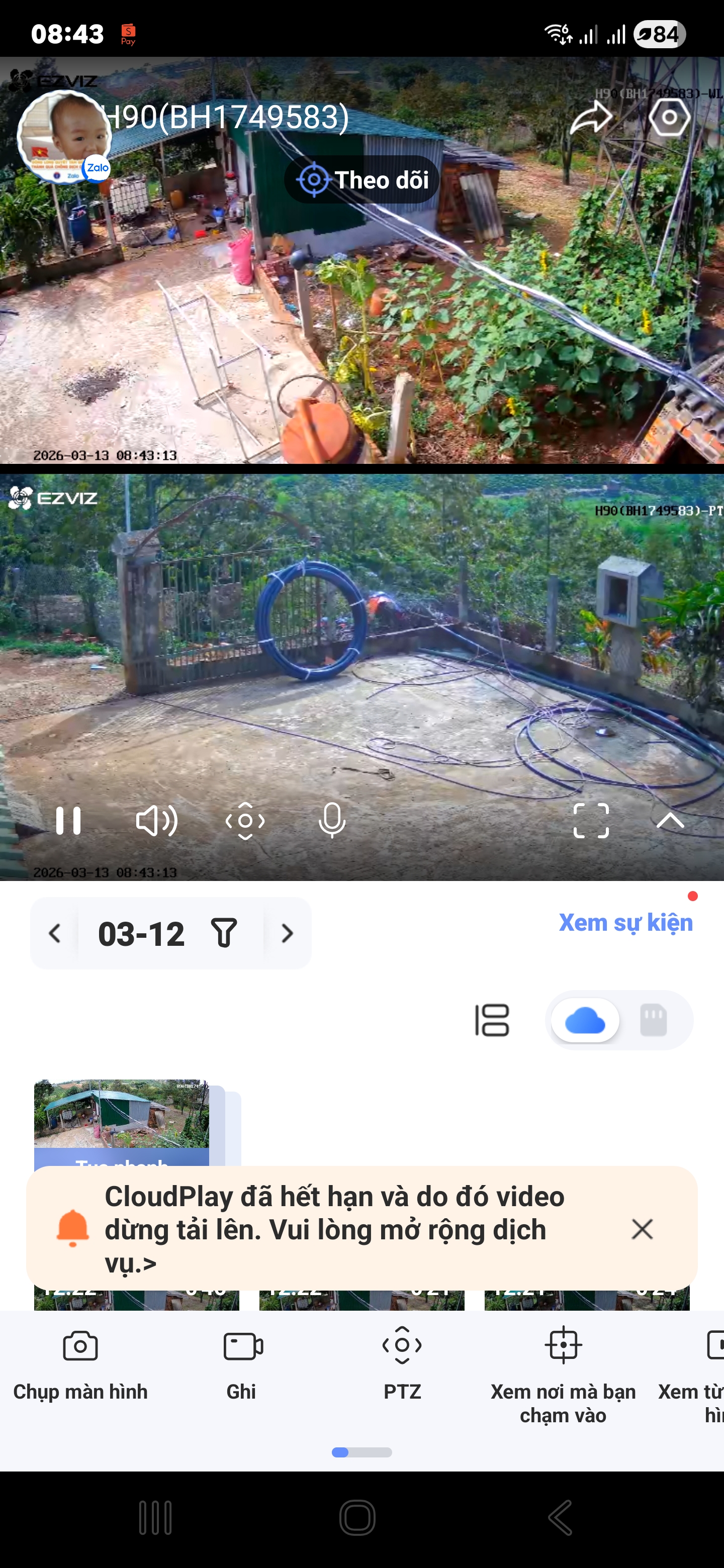
Task: Mute the camera sound
Action: coord(156,821)
